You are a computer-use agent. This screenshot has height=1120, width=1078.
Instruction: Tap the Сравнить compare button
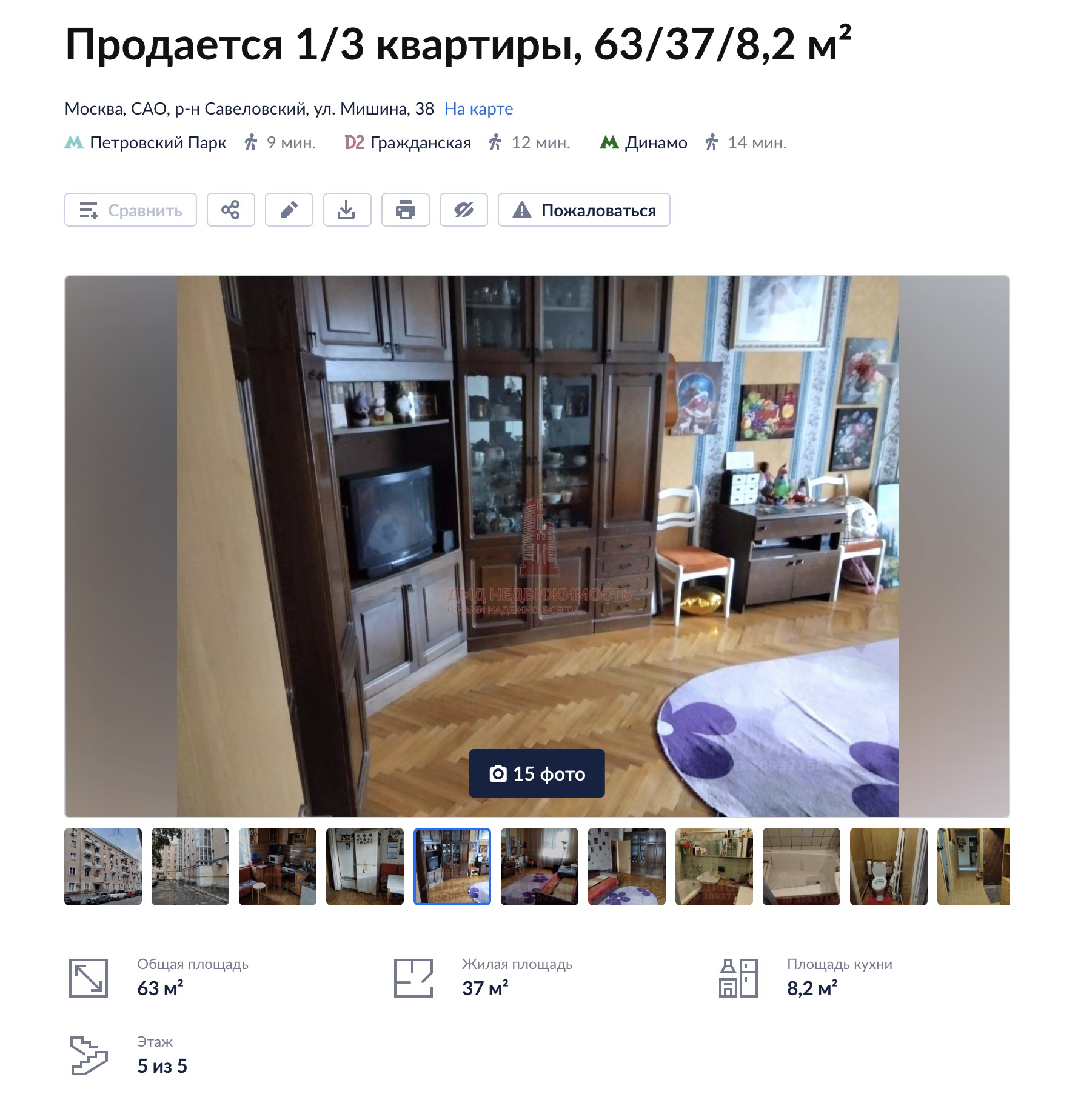click(x=130, y=210)
